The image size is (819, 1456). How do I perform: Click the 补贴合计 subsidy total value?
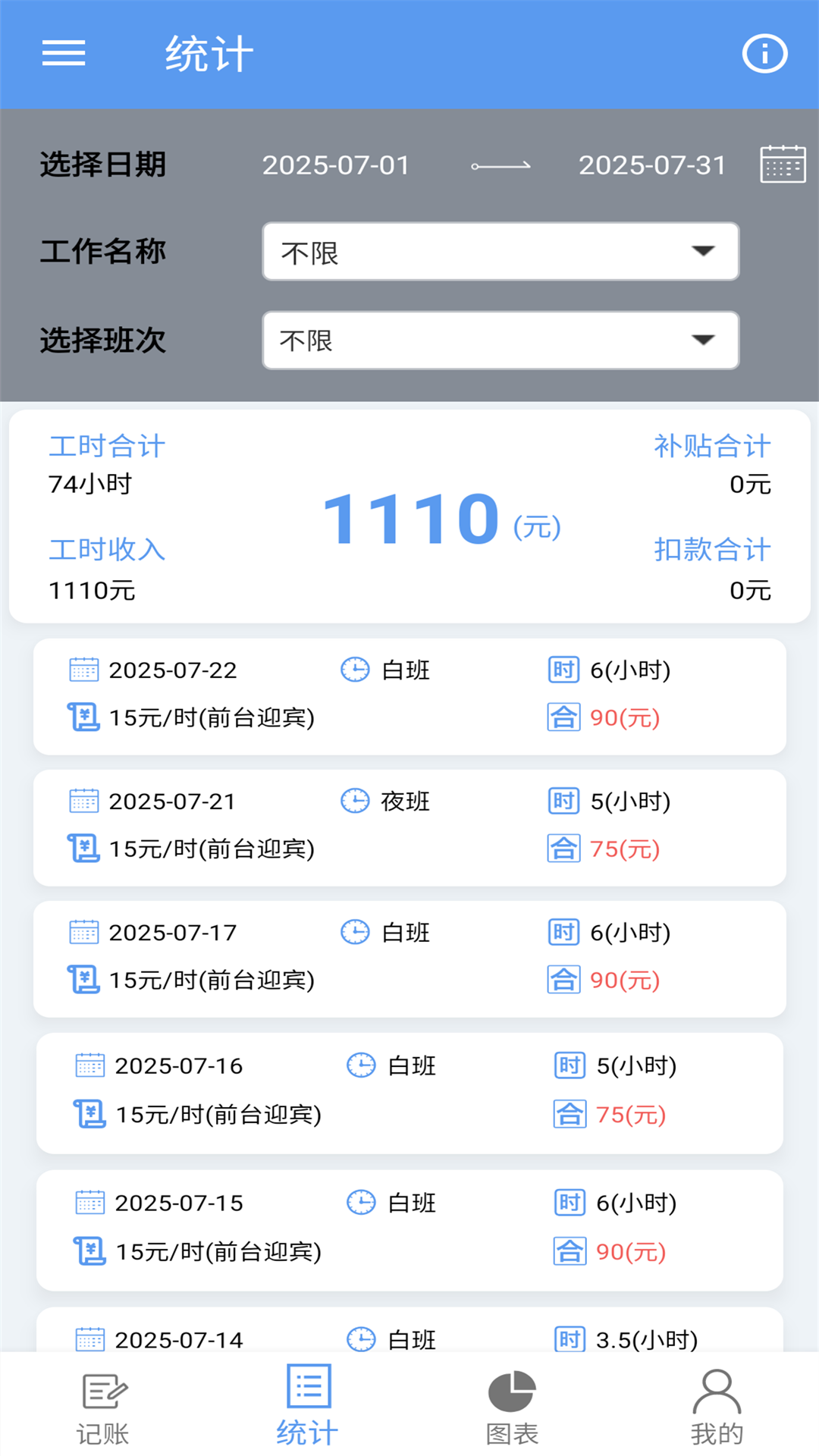[x=748, y=485]
